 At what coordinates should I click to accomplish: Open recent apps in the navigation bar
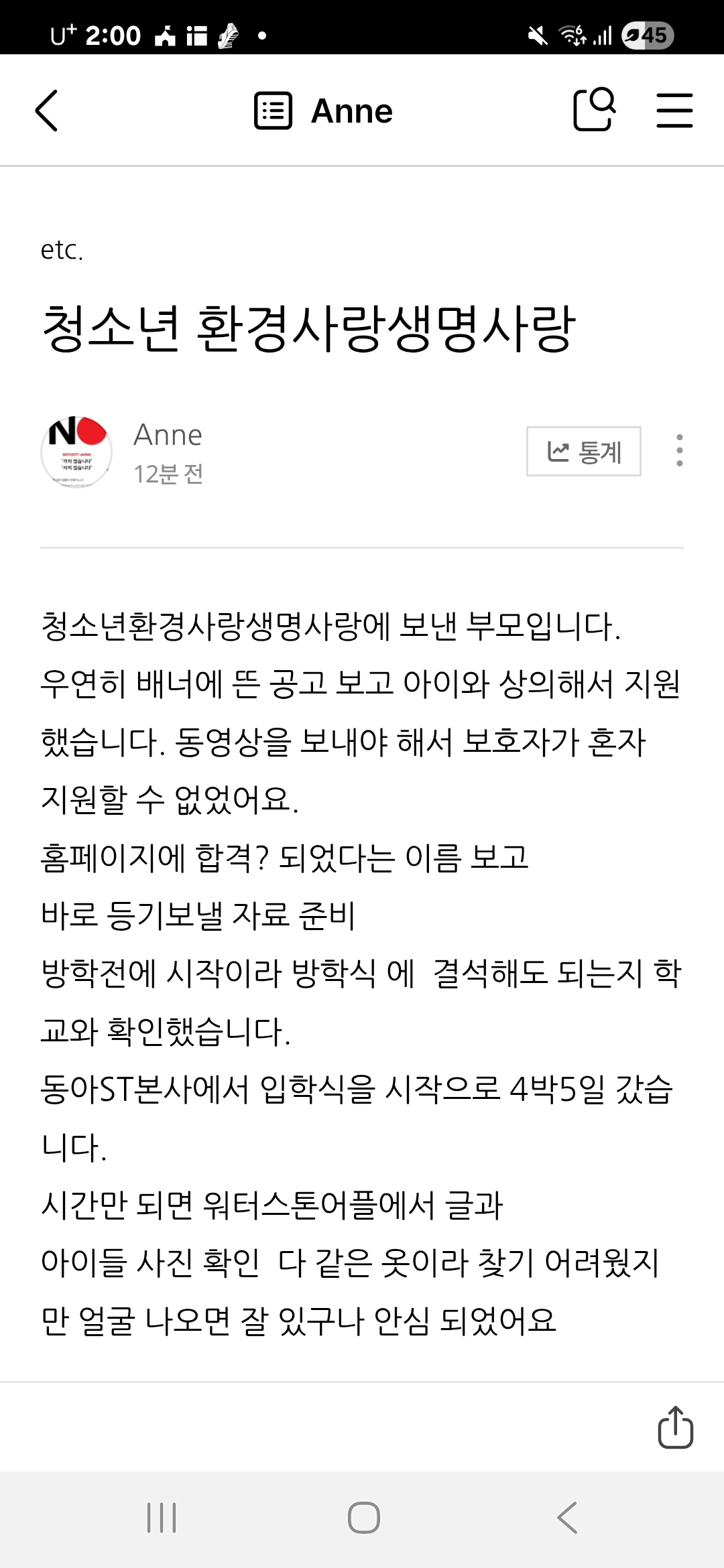click(162, 1518)
